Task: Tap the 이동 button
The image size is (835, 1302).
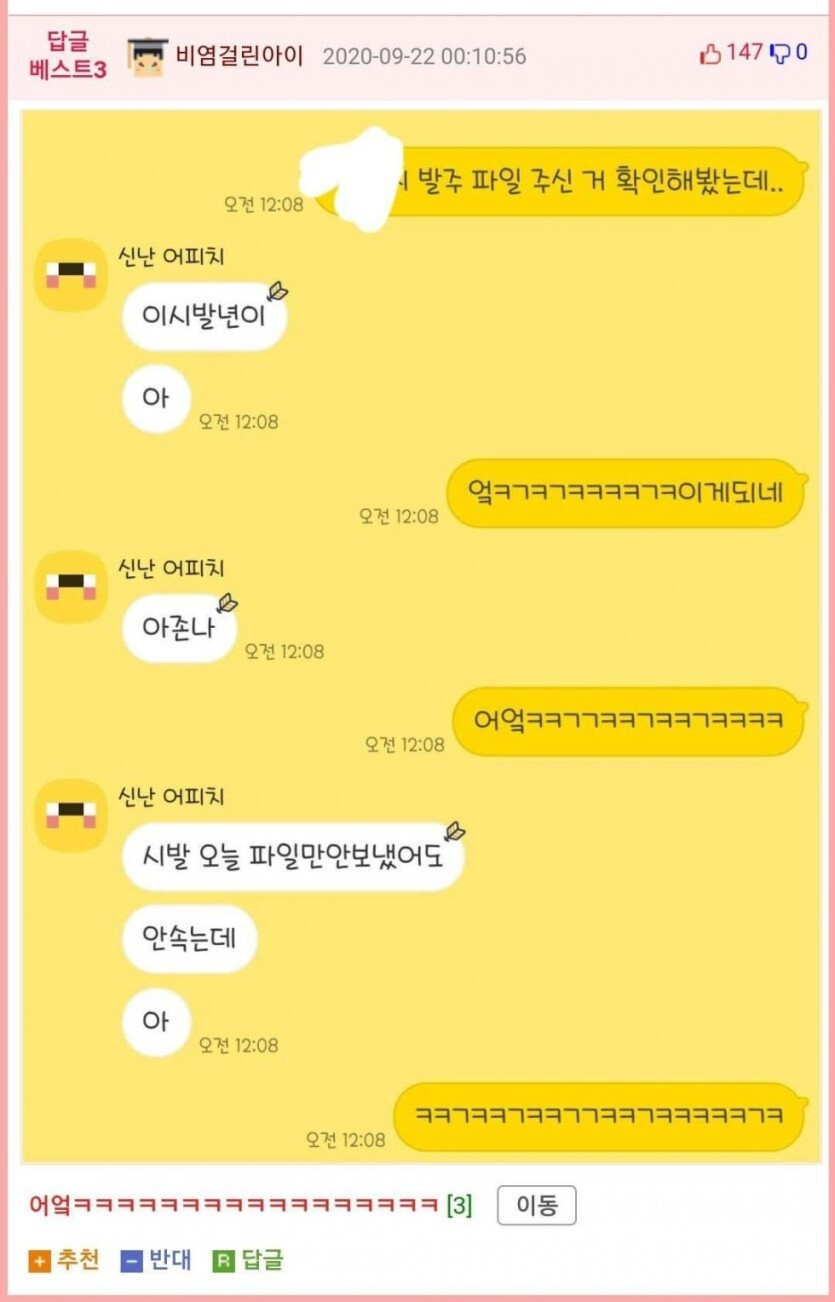Action: coord(536,1205)
